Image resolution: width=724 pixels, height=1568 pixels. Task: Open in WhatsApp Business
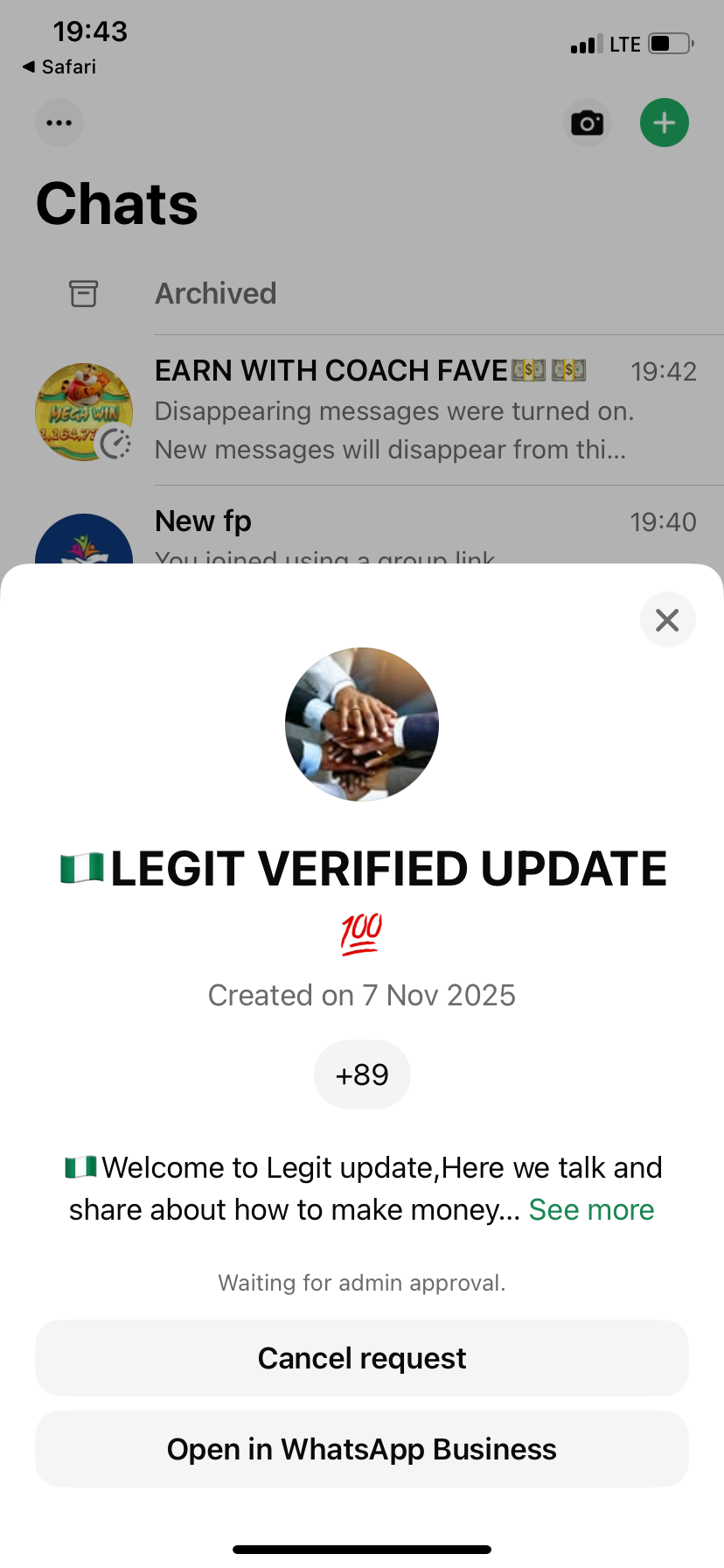(x=362, y=1449)
